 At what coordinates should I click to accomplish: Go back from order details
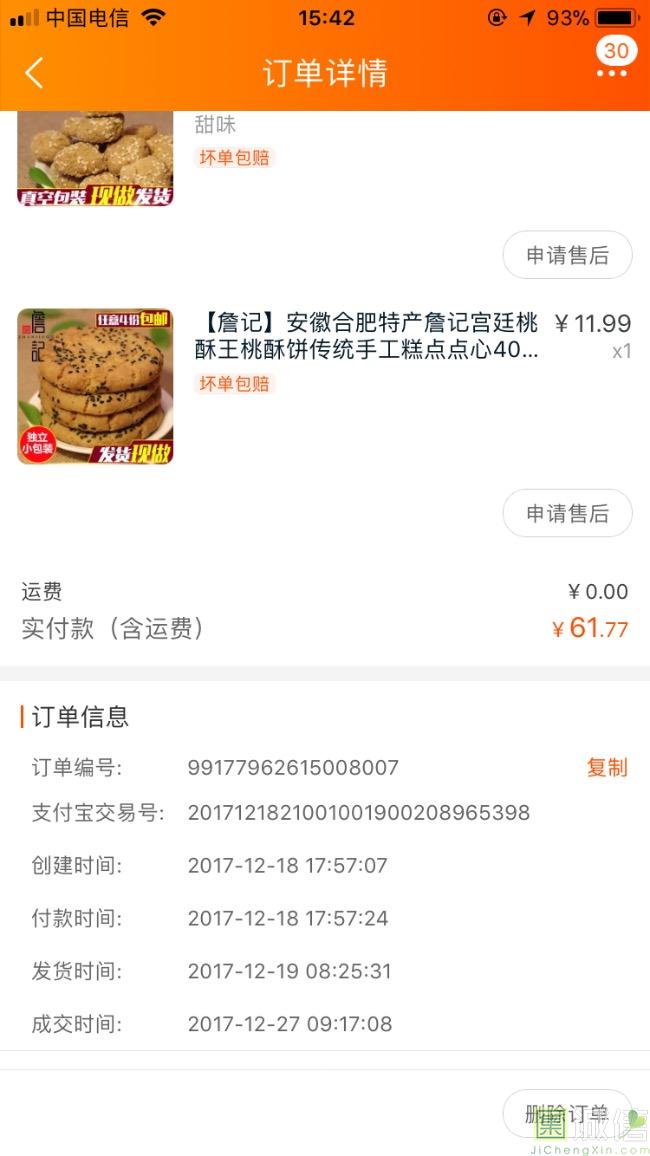[34, 73]
